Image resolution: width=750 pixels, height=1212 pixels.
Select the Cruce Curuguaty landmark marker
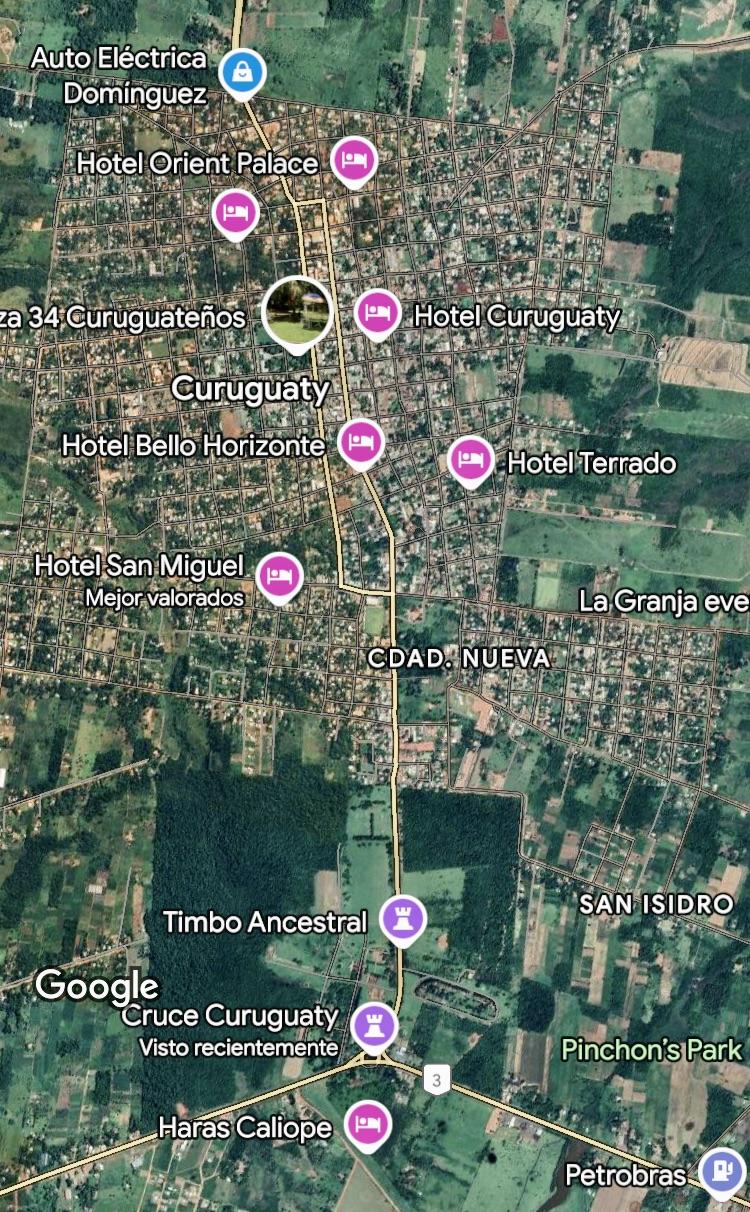click(x=375, y=1027)
